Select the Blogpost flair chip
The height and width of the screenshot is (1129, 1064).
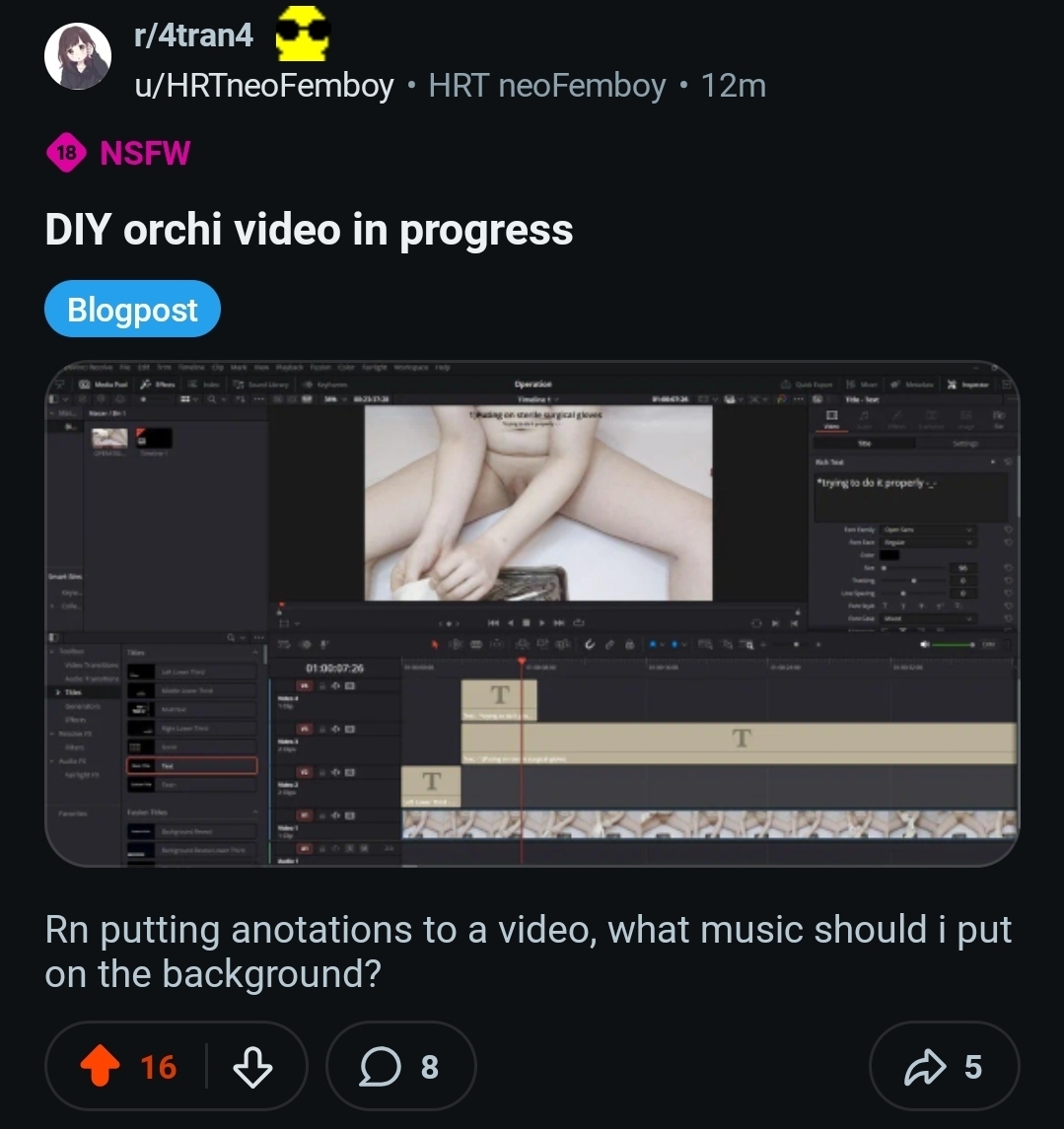(132, 310)
